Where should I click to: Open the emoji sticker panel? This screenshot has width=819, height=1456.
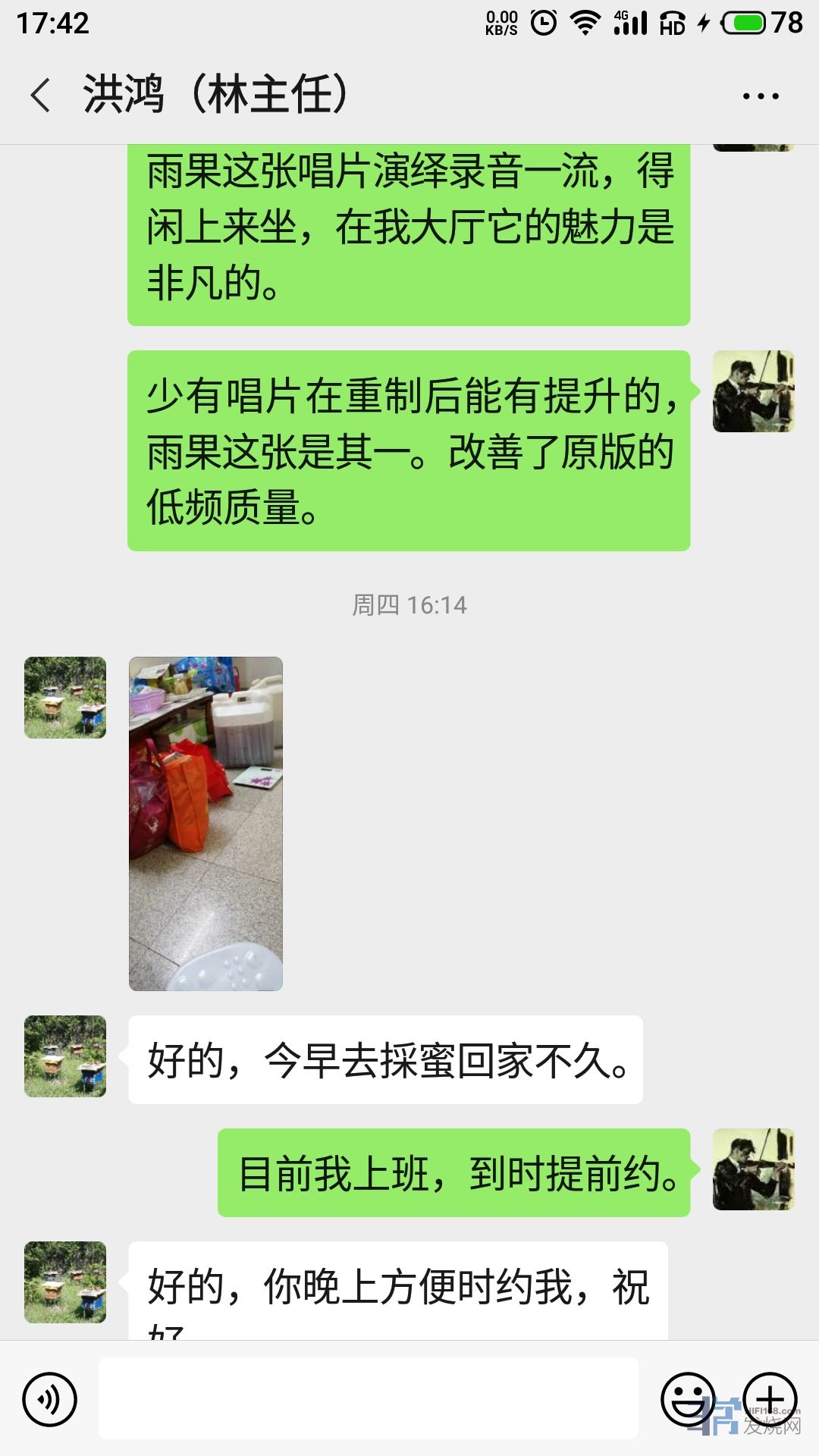pos(687,1399)
